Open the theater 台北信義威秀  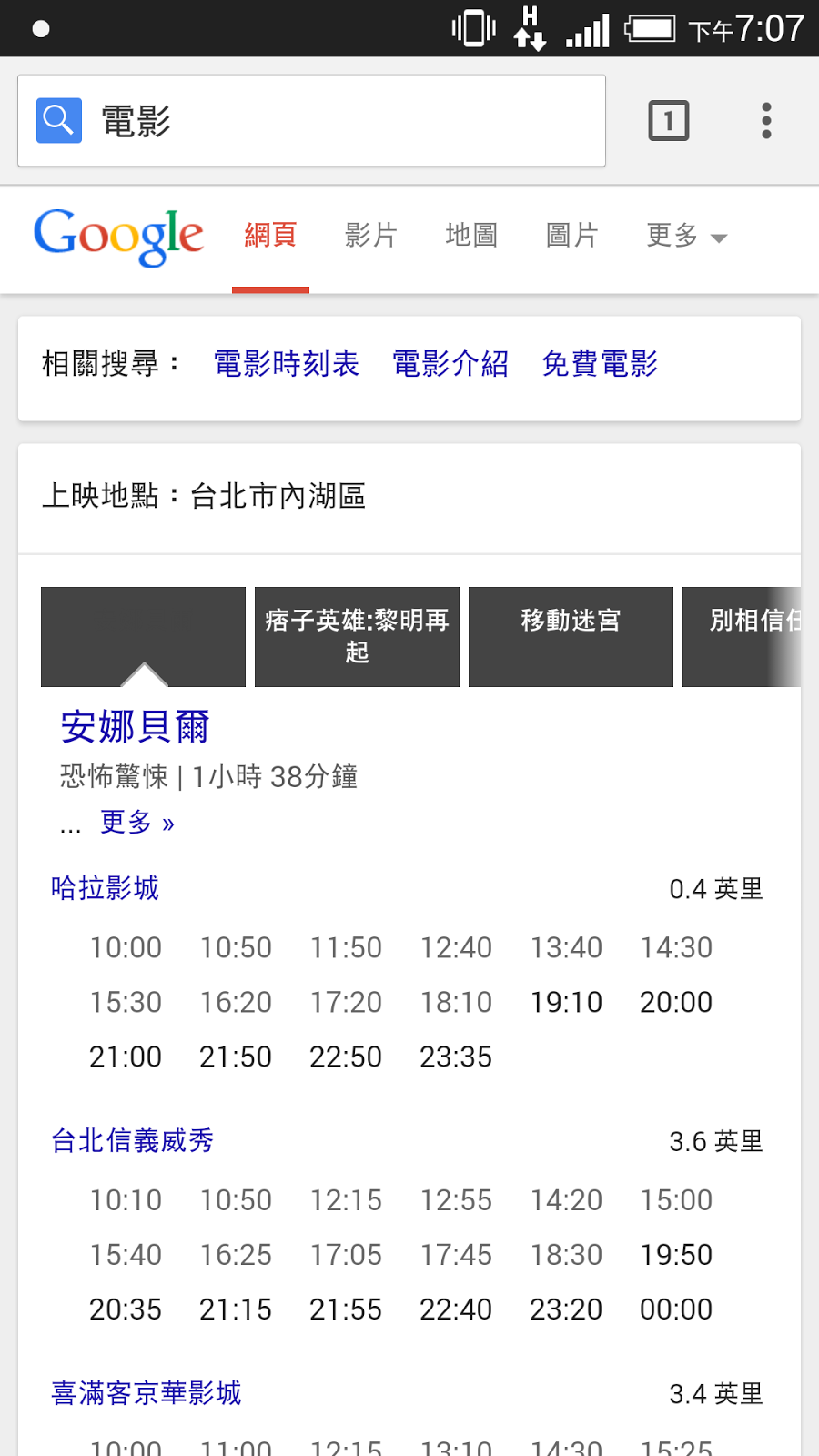pos(133,1141)
